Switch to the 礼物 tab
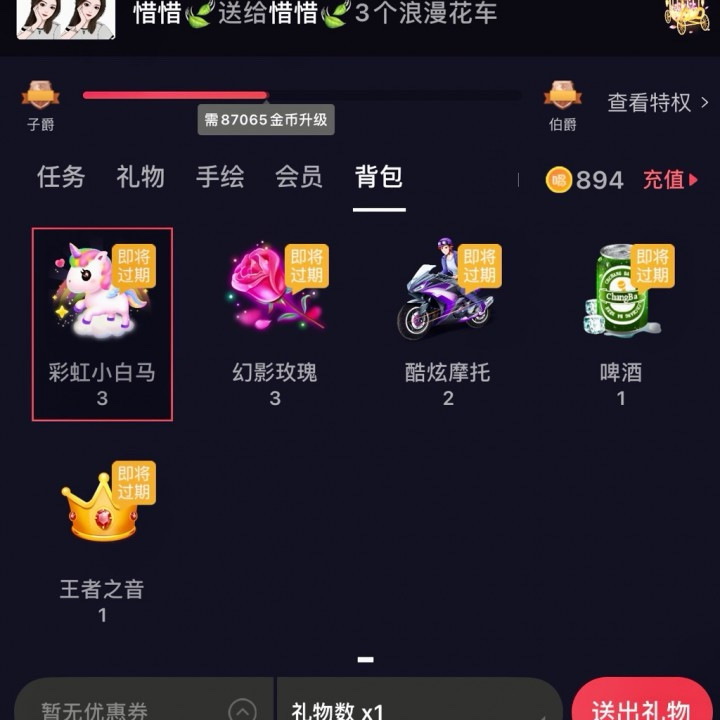Viewport: 720px width, 720px height. pos(141,177)
